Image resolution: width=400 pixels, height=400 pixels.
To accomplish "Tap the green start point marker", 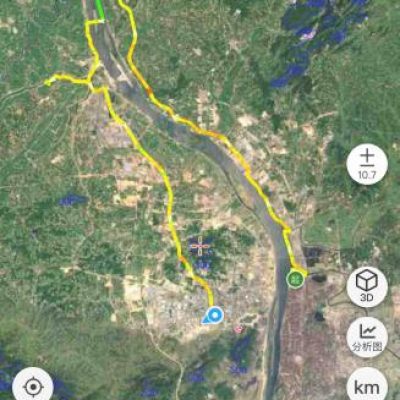I will pyautogui.click(x=295, y=279).
